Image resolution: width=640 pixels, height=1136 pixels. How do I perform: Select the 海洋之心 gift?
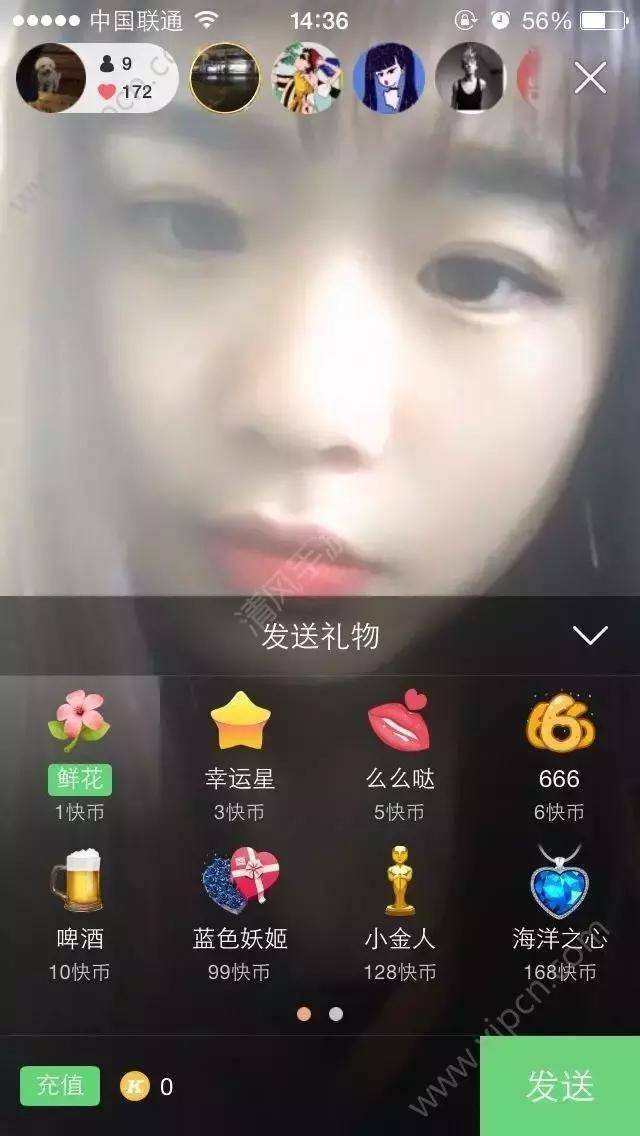(559, 910)
